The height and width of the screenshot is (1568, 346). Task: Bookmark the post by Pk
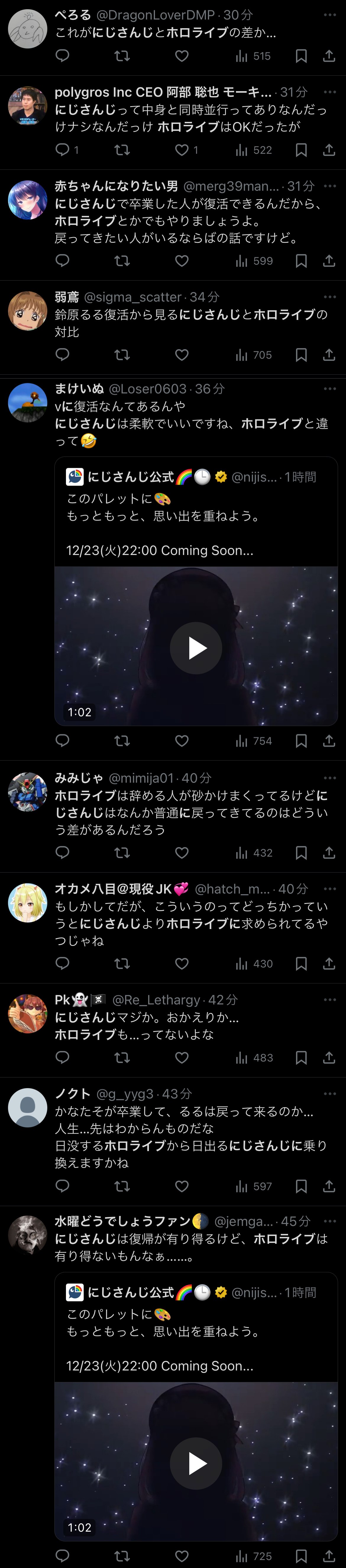coord(301,1058)
